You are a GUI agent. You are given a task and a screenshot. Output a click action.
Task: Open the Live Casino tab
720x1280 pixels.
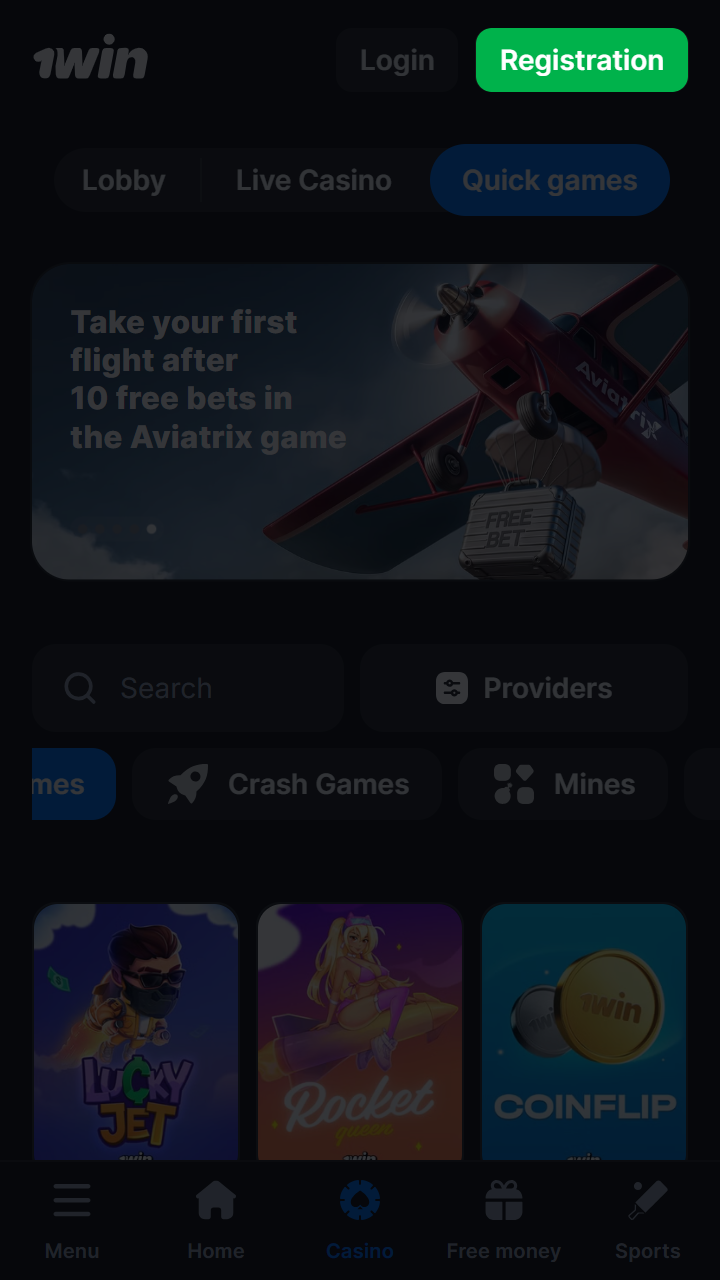point(313,180)
